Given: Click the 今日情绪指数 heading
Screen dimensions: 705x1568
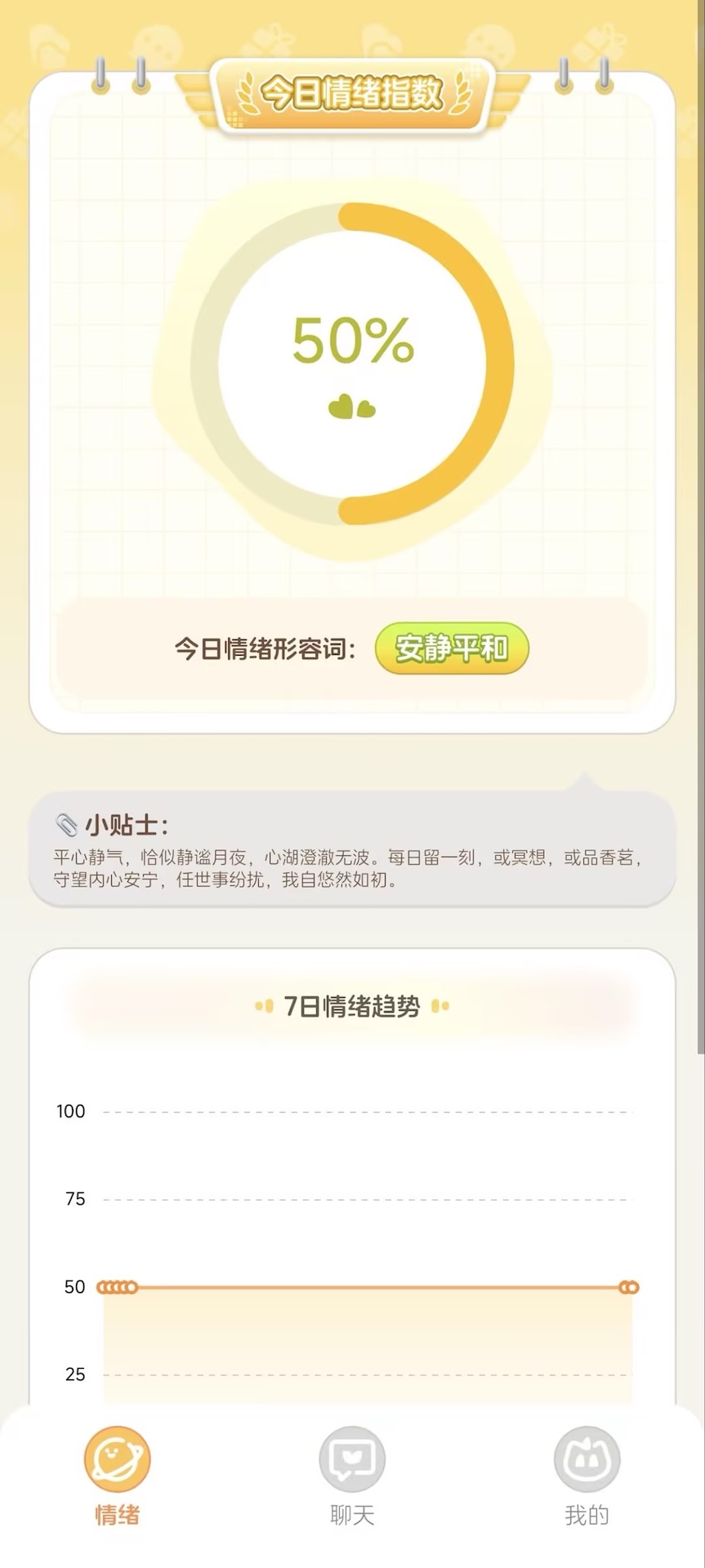Looking at the screenshot, I should coord(351,92).
